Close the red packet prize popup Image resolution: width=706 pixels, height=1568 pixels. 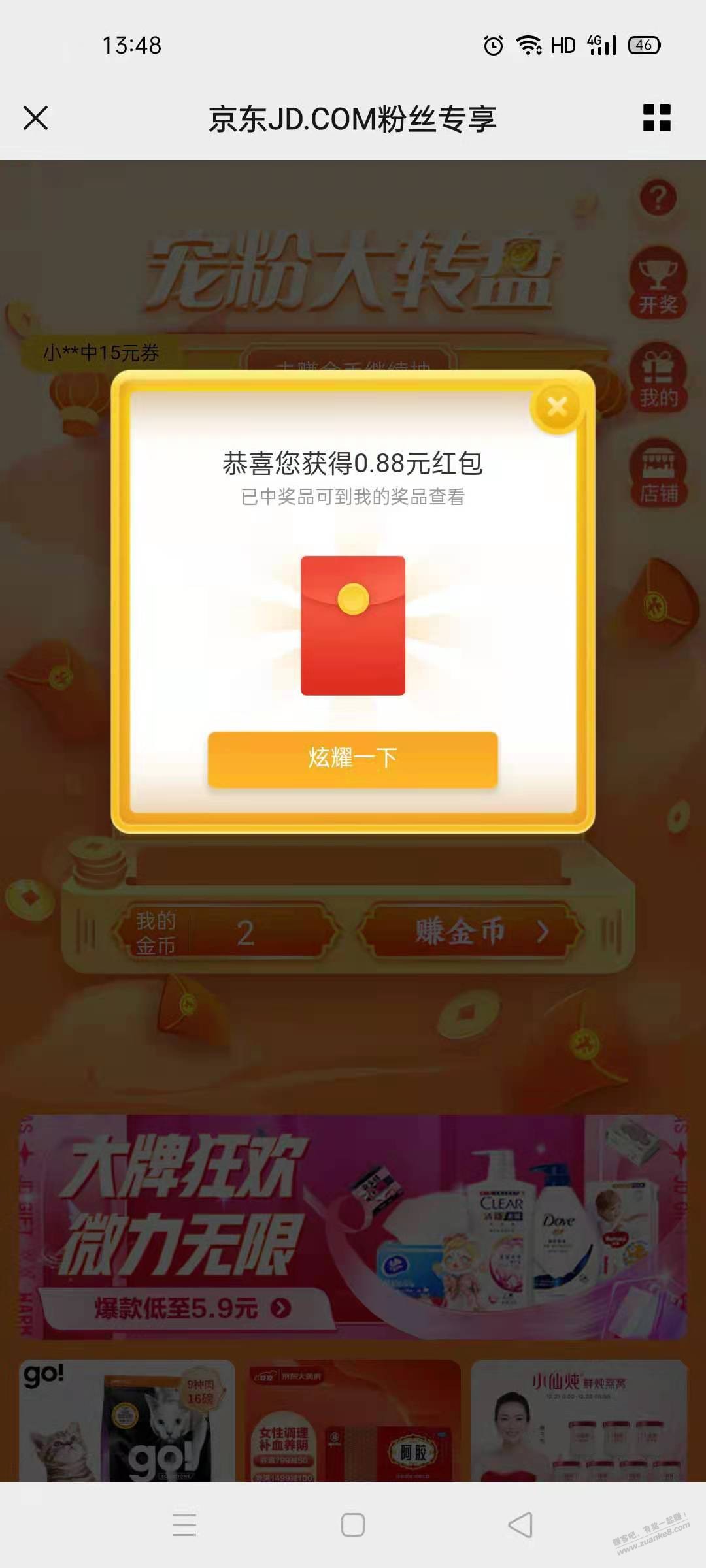coord(557,406)
